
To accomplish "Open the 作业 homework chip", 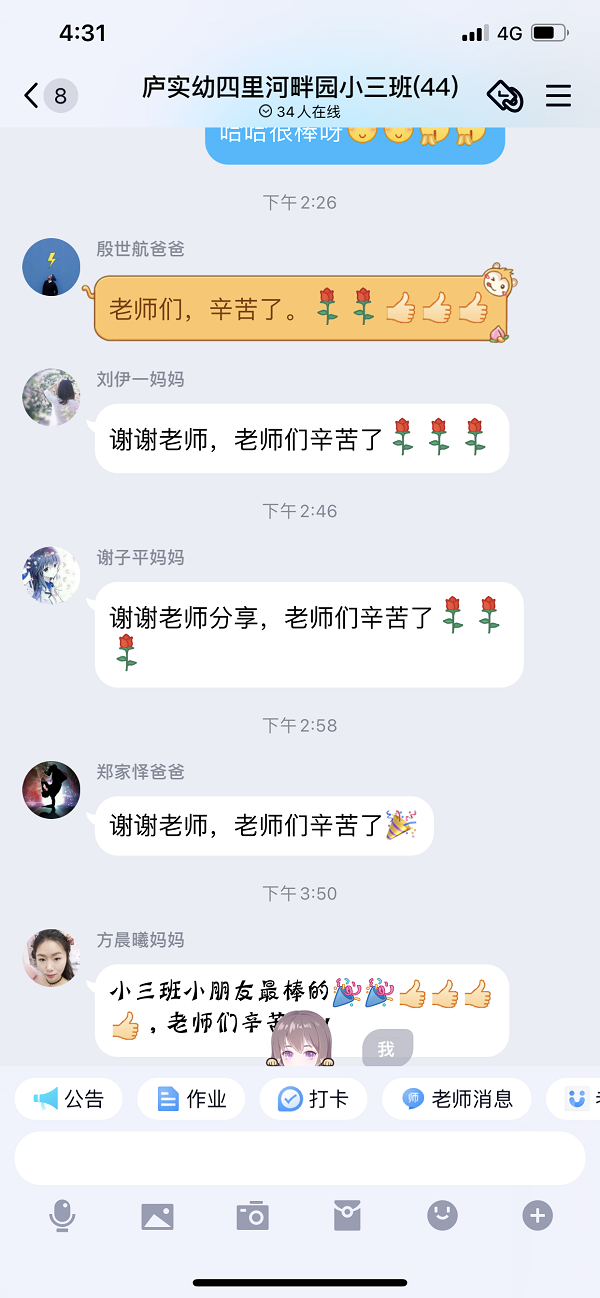I will (x=192, y=1099).
